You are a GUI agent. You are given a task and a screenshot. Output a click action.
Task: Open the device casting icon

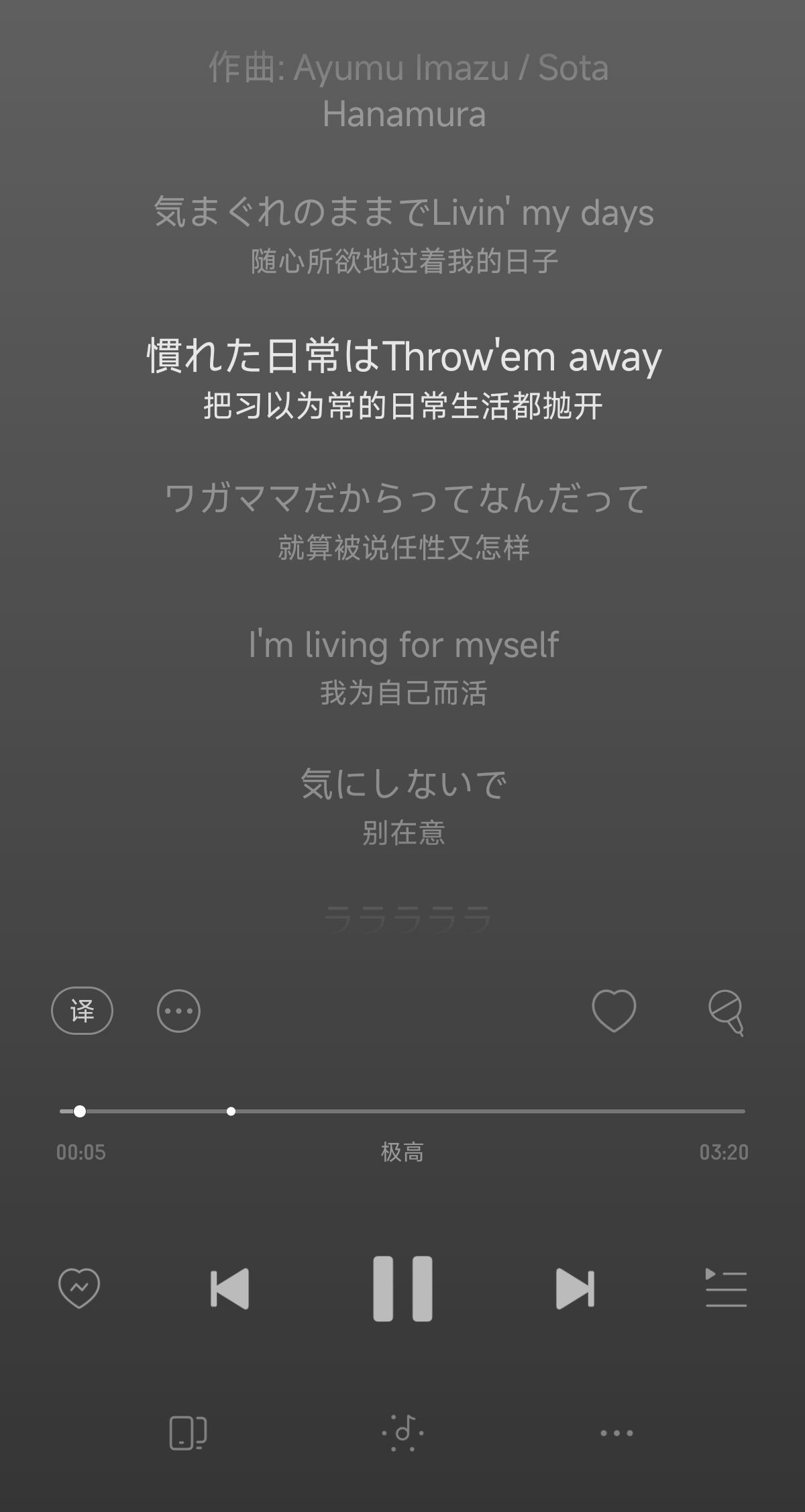point(187,1433)
